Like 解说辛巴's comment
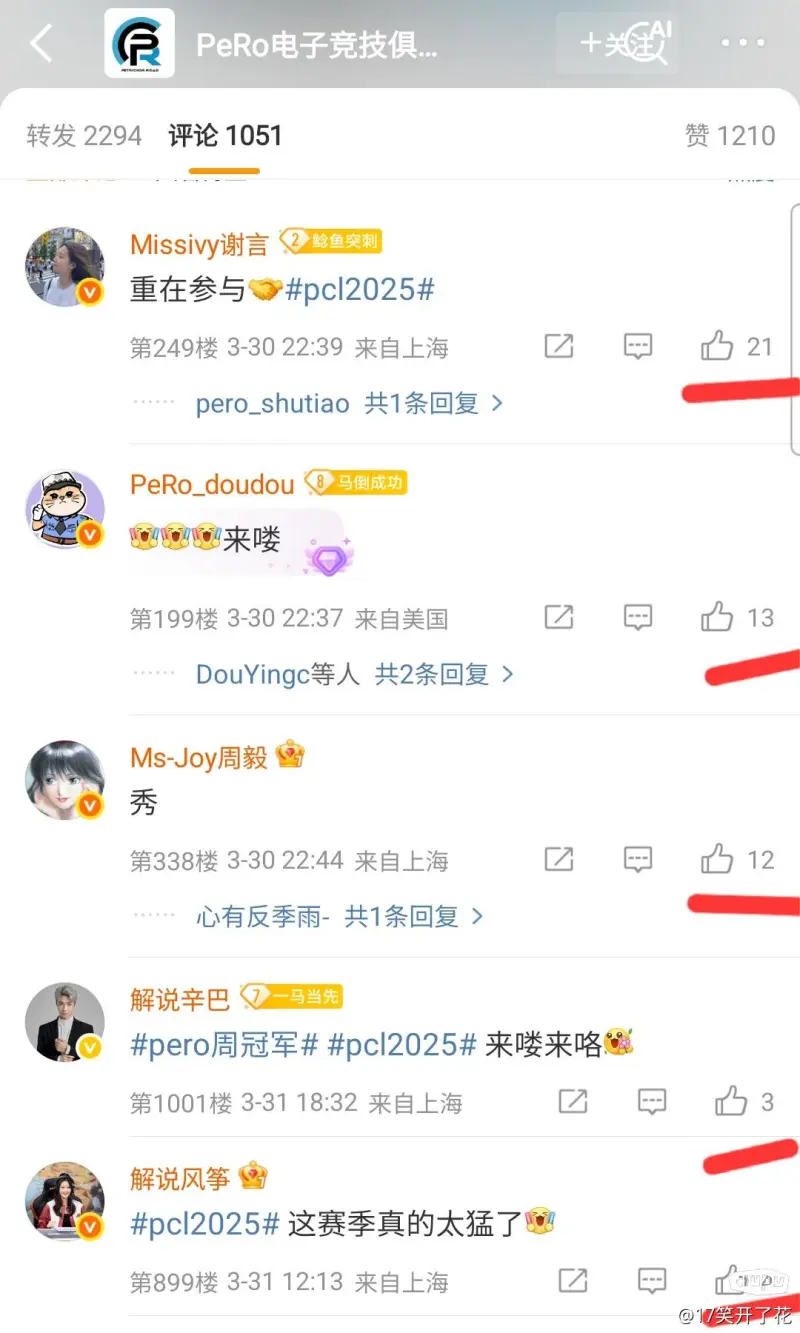Screen dimensions: 800x1333 [731, 1102]
